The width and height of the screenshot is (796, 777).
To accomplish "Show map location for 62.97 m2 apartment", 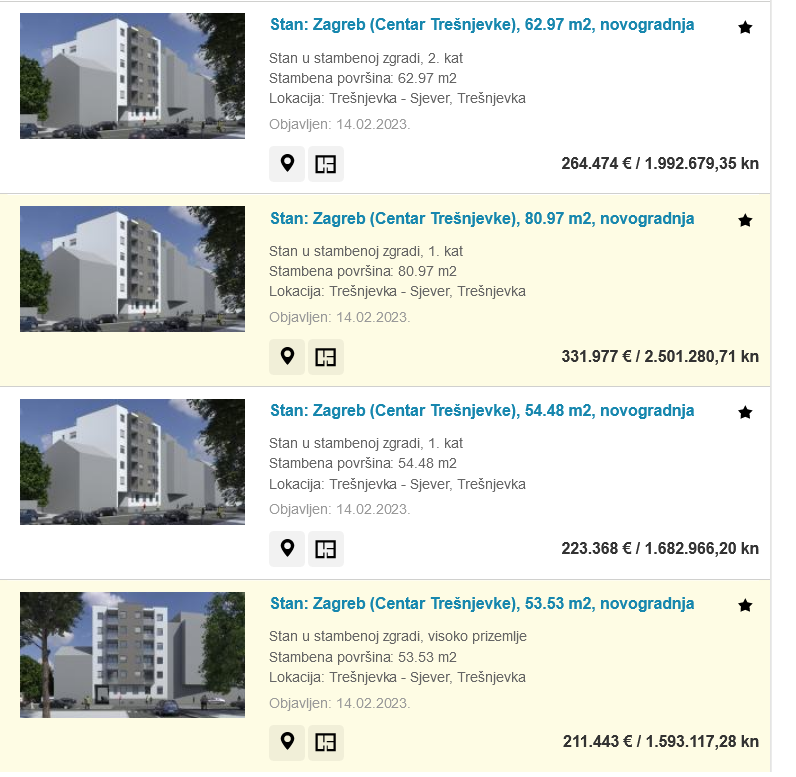I will (x=287, y=164).
